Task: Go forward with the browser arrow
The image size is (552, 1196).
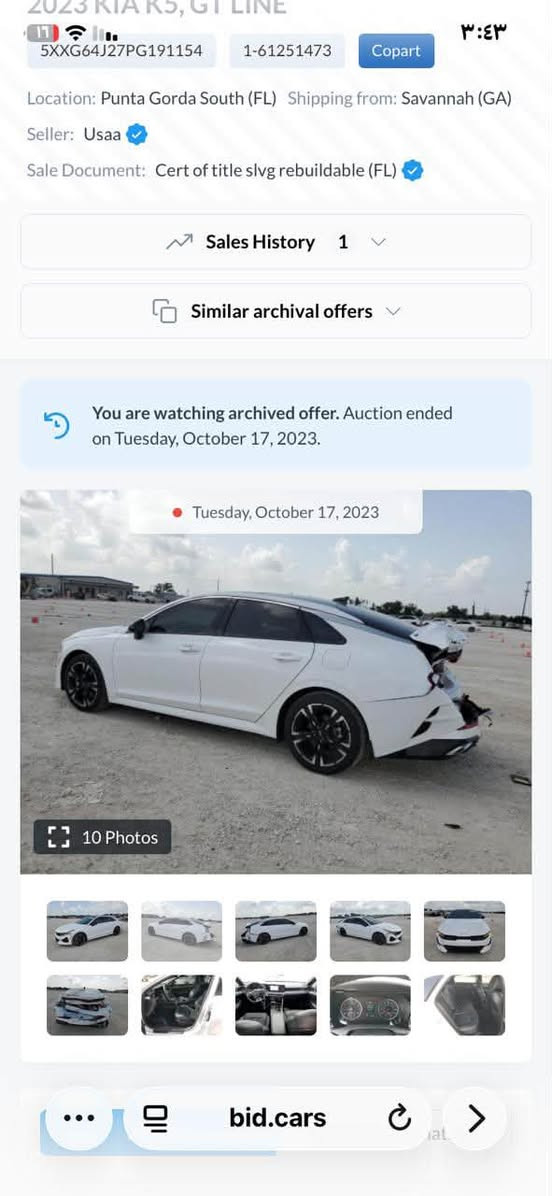Action: point(476,1118)
